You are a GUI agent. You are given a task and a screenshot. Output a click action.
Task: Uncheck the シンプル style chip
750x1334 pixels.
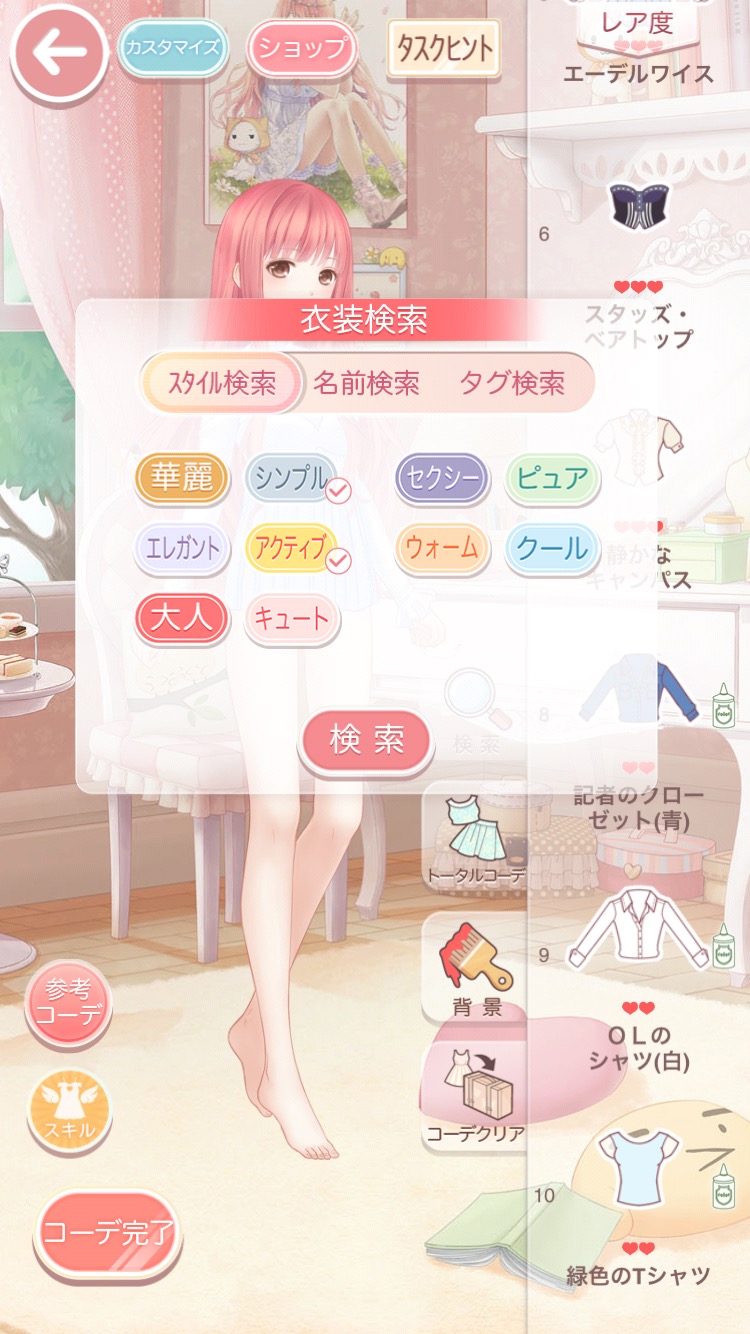[292, 479]
